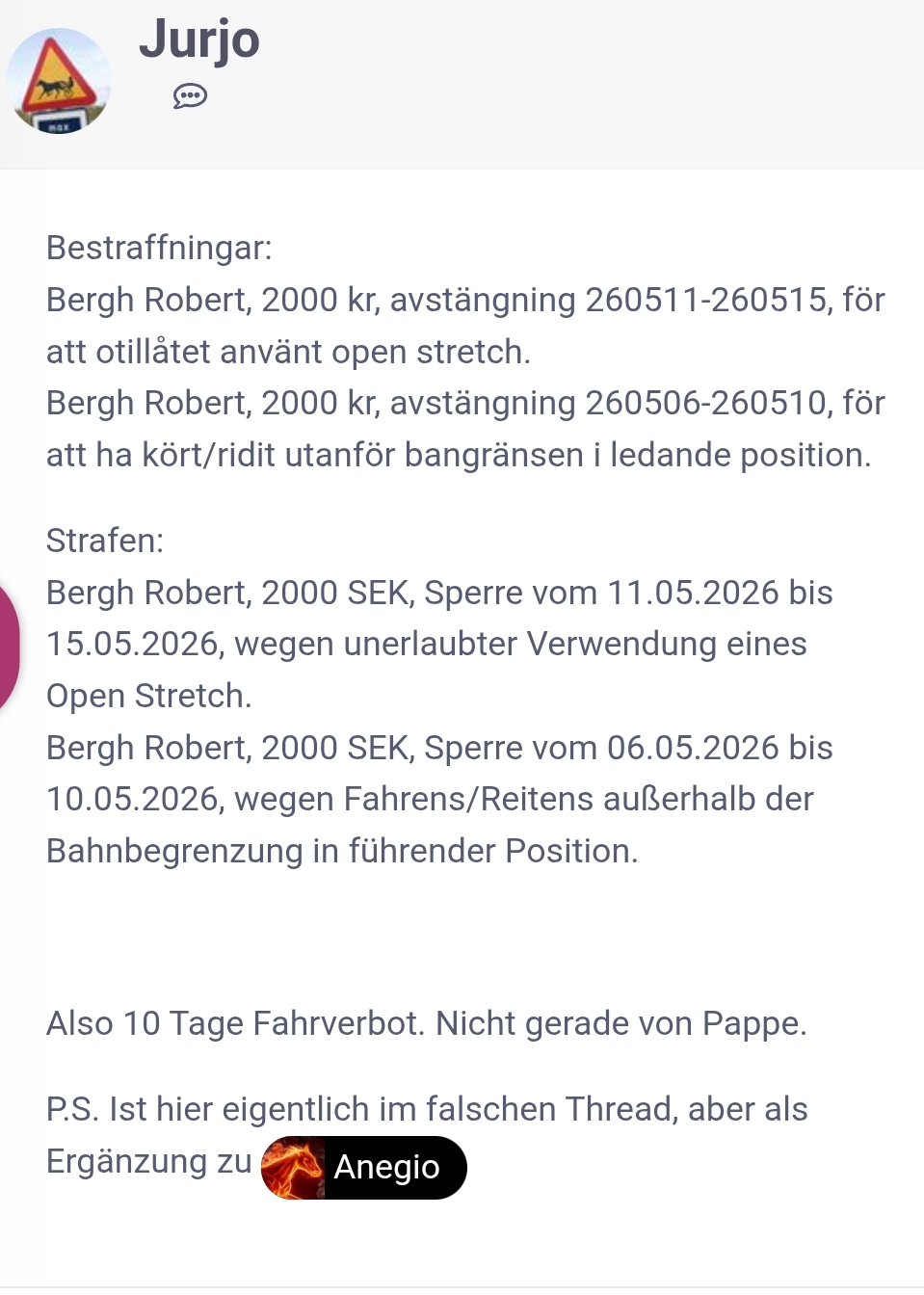Open the Jurjo username link
The width and height of the screenshot is (924, 1295).
point(199,40)
